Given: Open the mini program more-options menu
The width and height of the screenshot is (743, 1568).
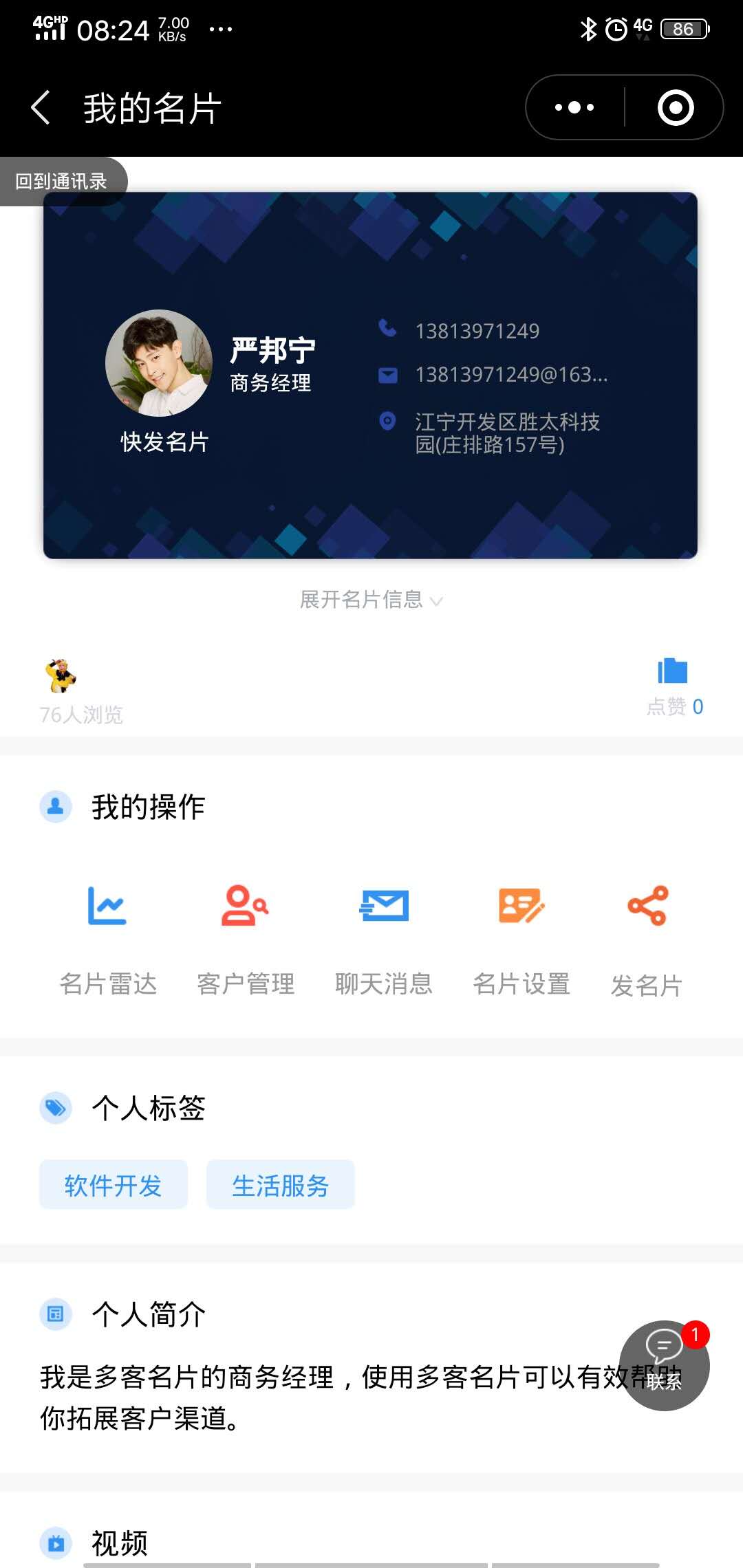Looking at the screenshot, I should coord(574,107).
